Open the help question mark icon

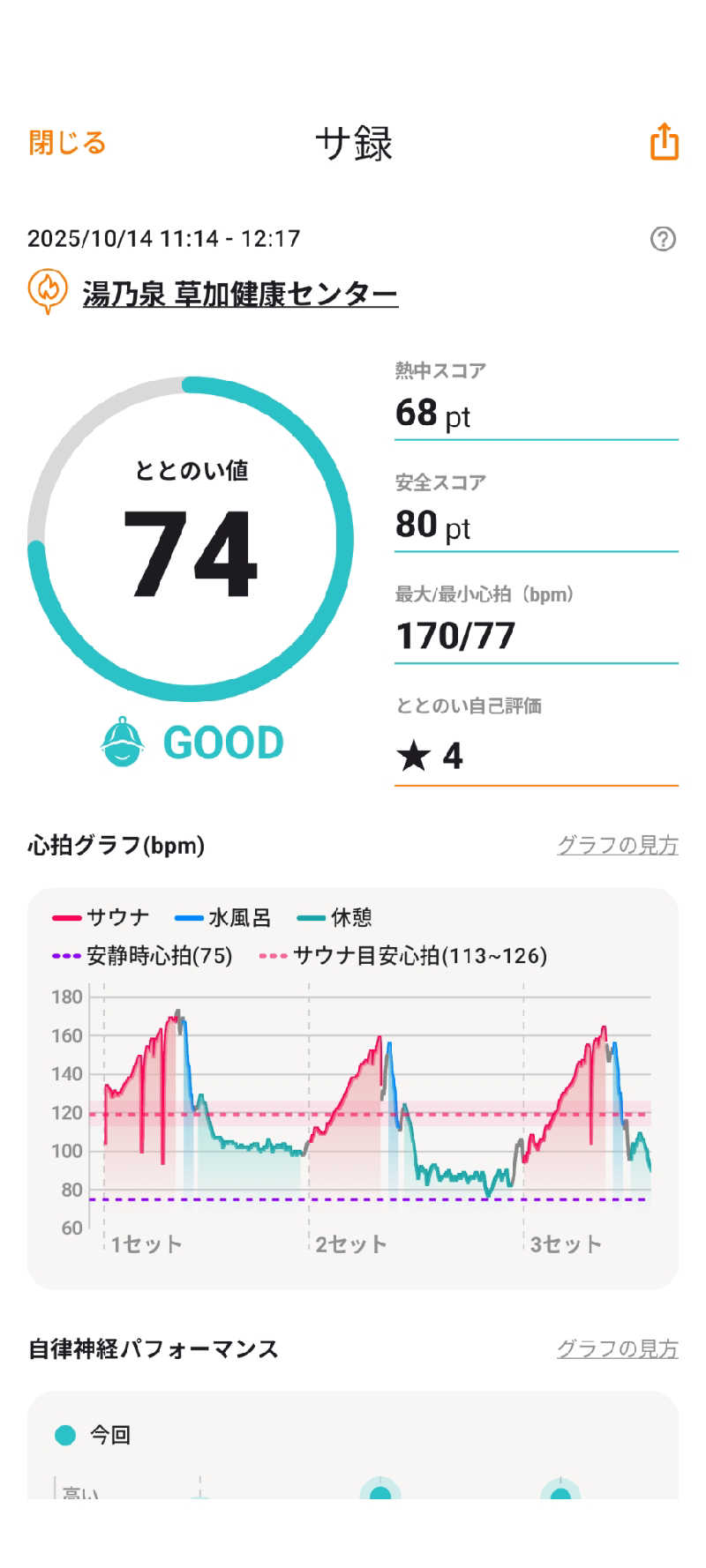pyautogui.click(x=663, y=239)
